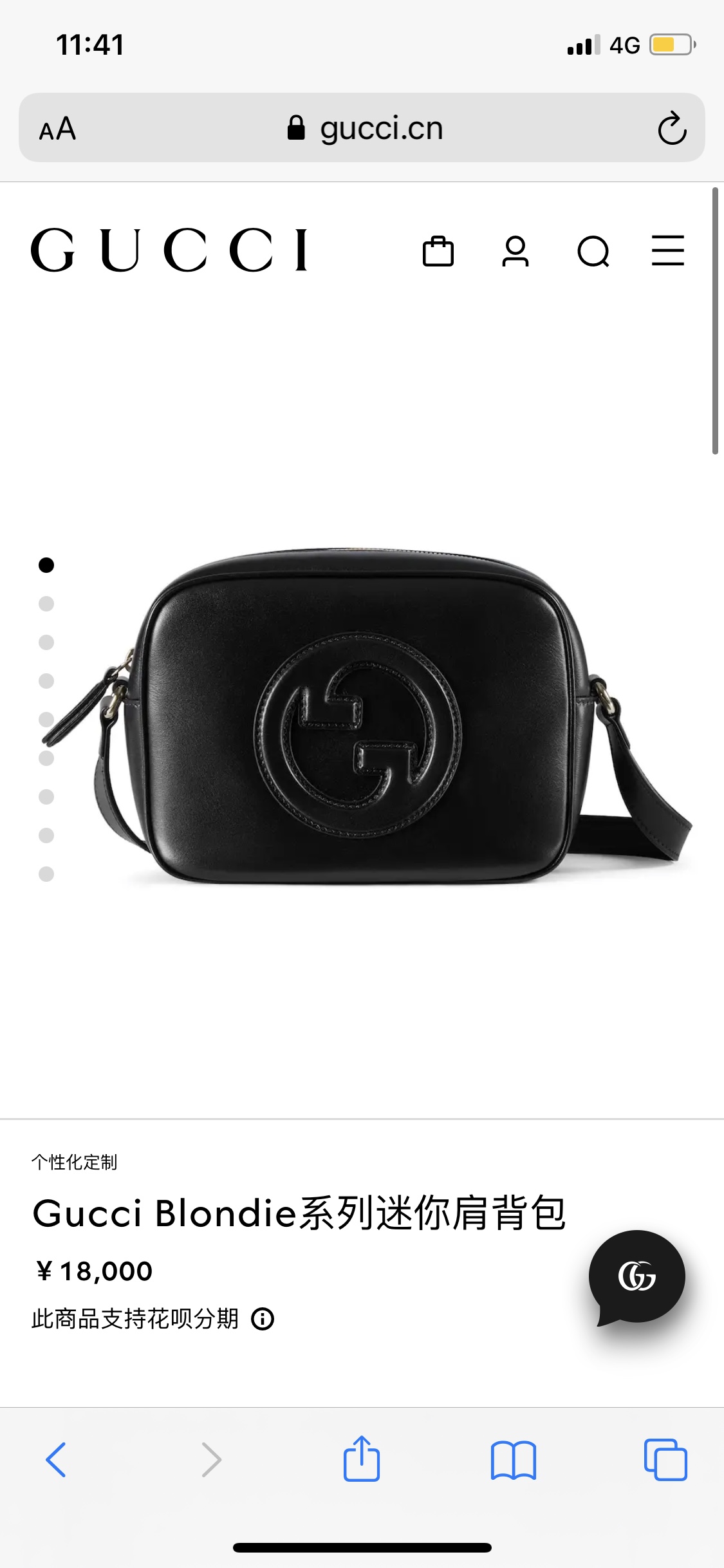Viewport: 724px width, 1568px height.
Task: Tap the search magnifier icon
Action: (593, 251)
